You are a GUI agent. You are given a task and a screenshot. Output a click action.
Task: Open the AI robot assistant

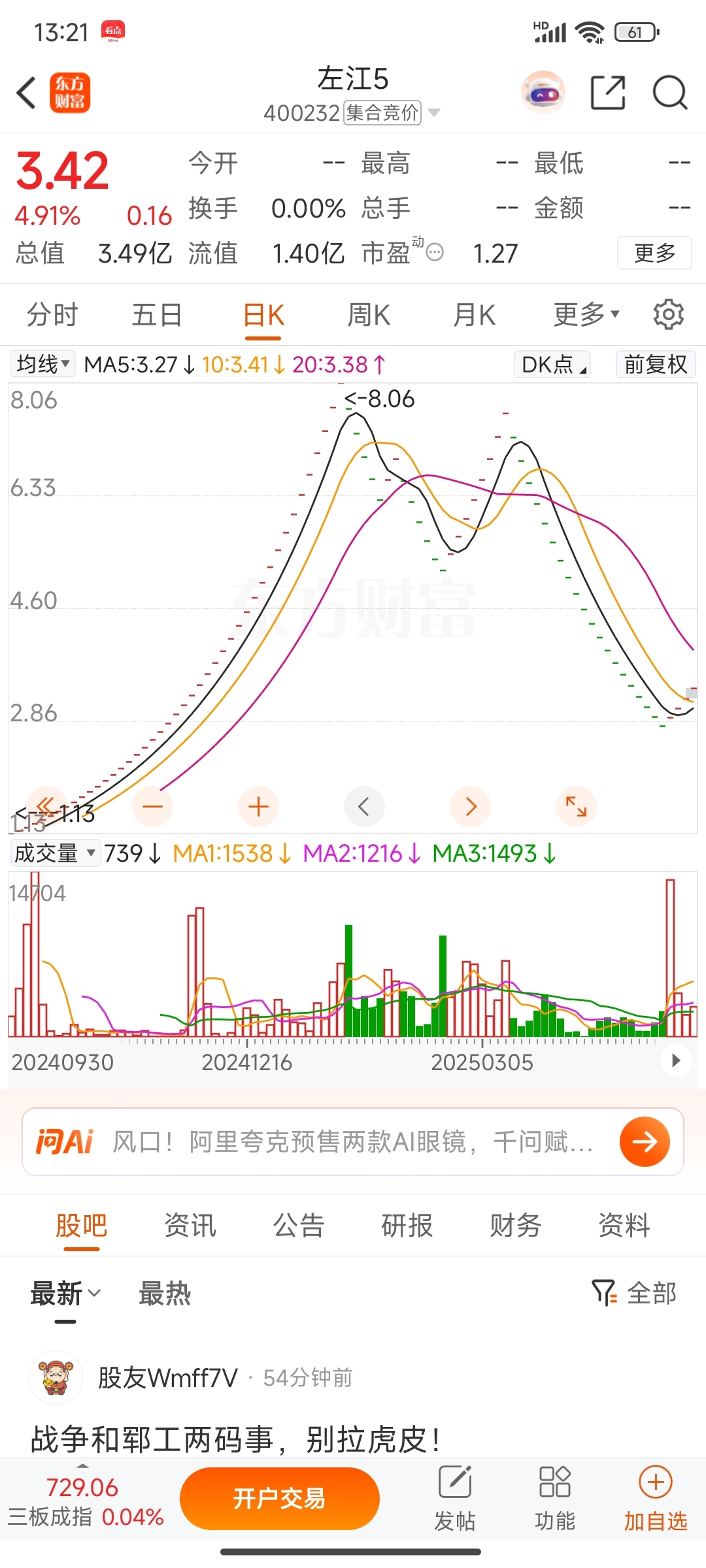pyautogui.click(x=543, y=93)
